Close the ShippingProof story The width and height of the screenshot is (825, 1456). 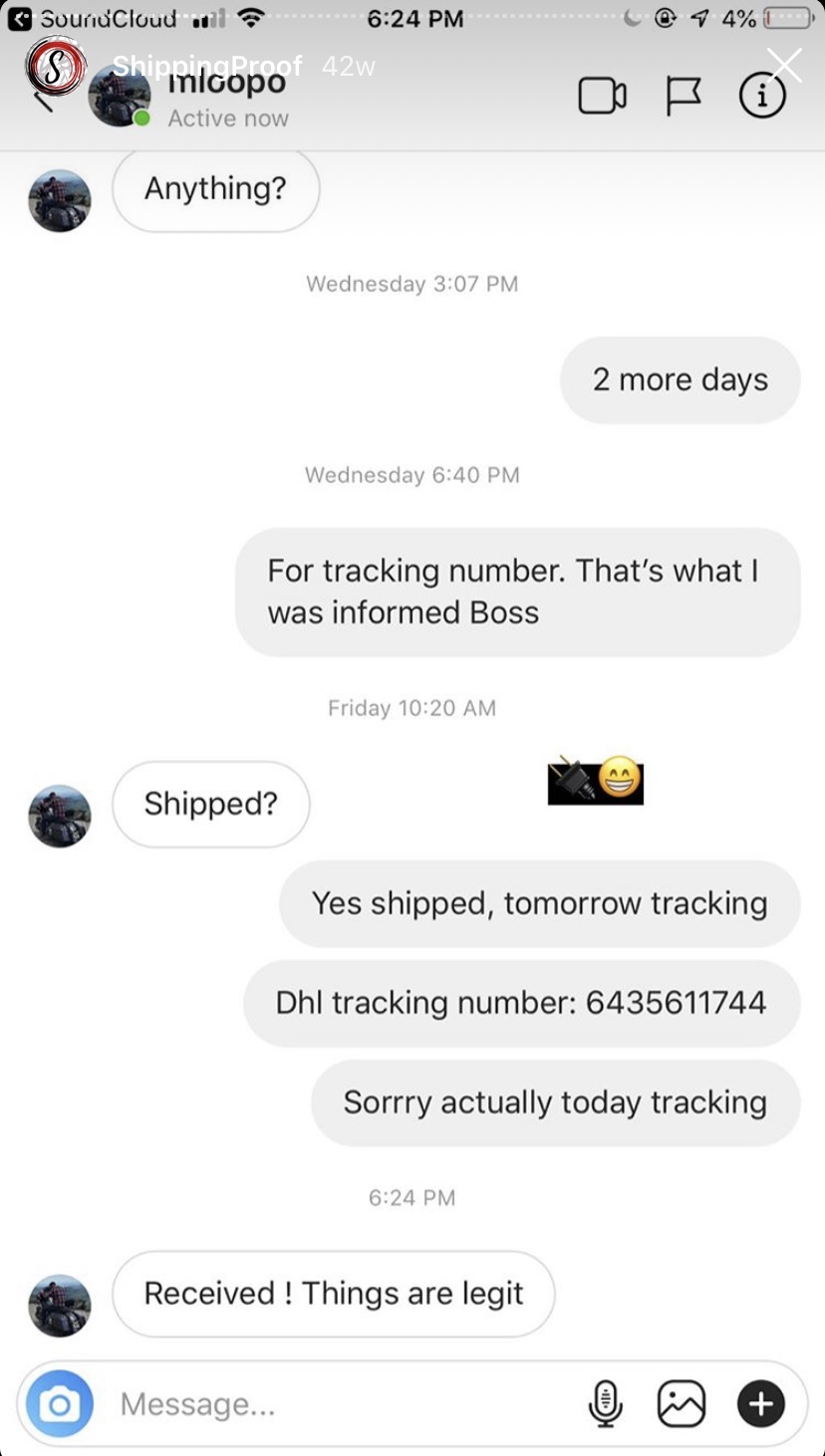pos(784,65)
